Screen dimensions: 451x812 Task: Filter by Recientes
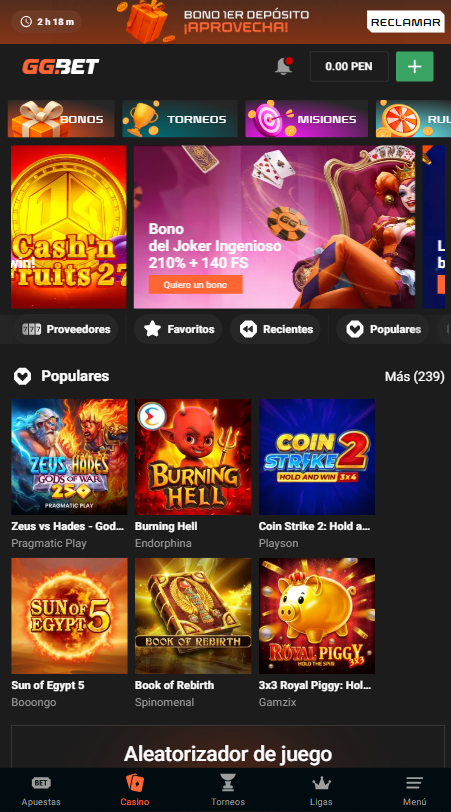coord(275,329)
